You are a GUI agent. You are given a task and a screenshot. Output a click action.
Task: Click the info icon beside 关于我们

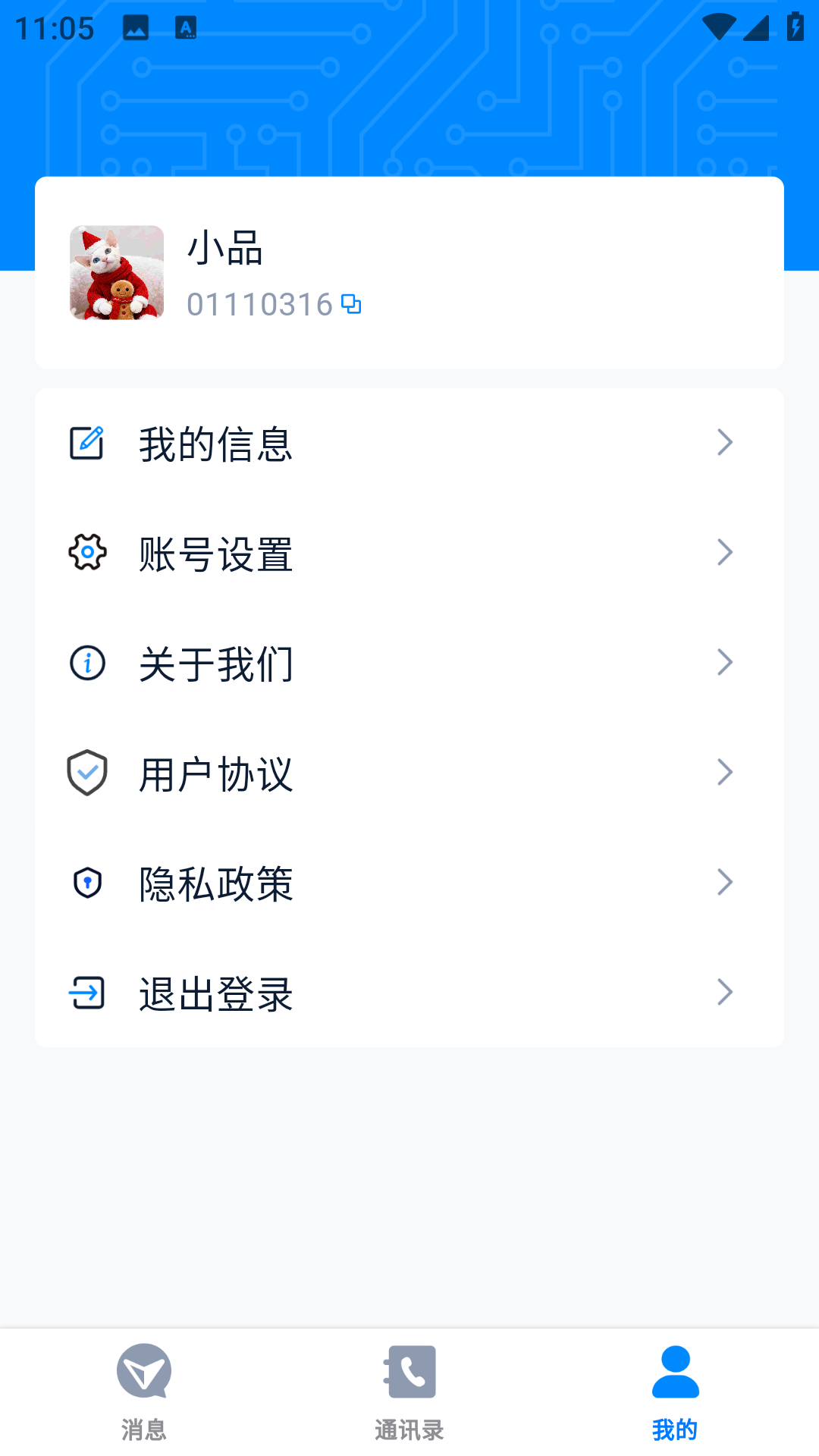coord(87,662)
